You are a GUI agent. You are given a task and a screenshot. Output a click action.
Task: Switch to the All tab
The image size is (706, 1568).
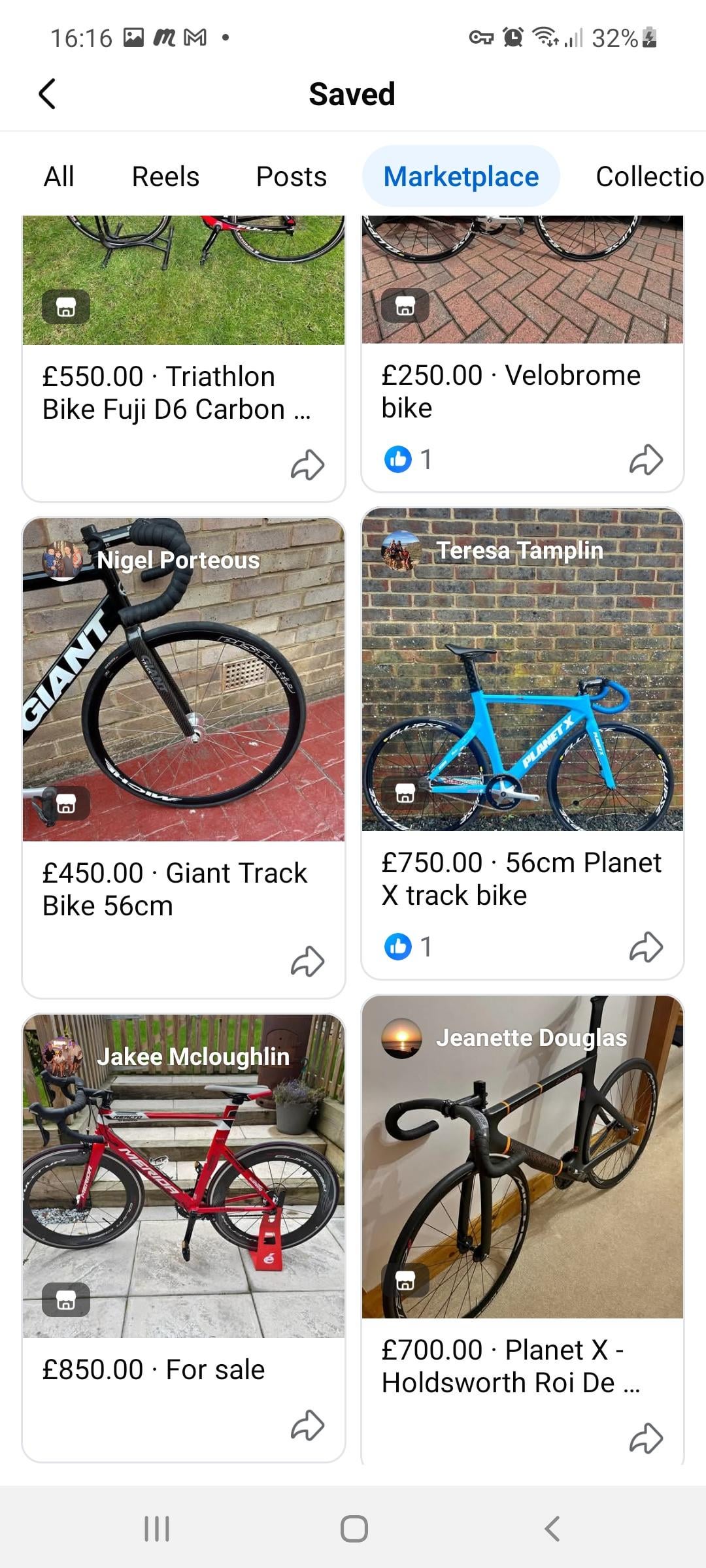(x=59, y=176)
